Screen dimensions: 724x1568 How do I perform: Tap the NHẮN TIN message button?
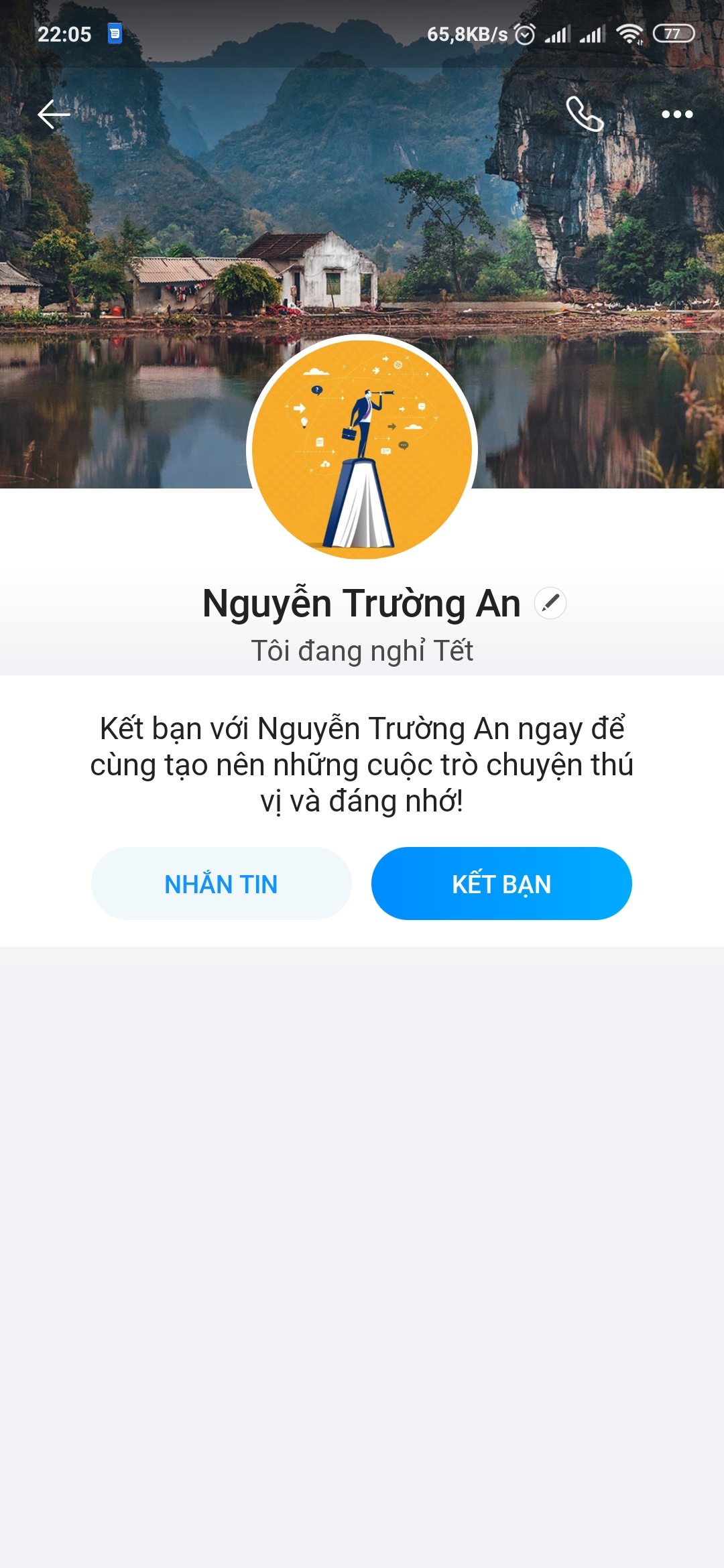(221, 884)
